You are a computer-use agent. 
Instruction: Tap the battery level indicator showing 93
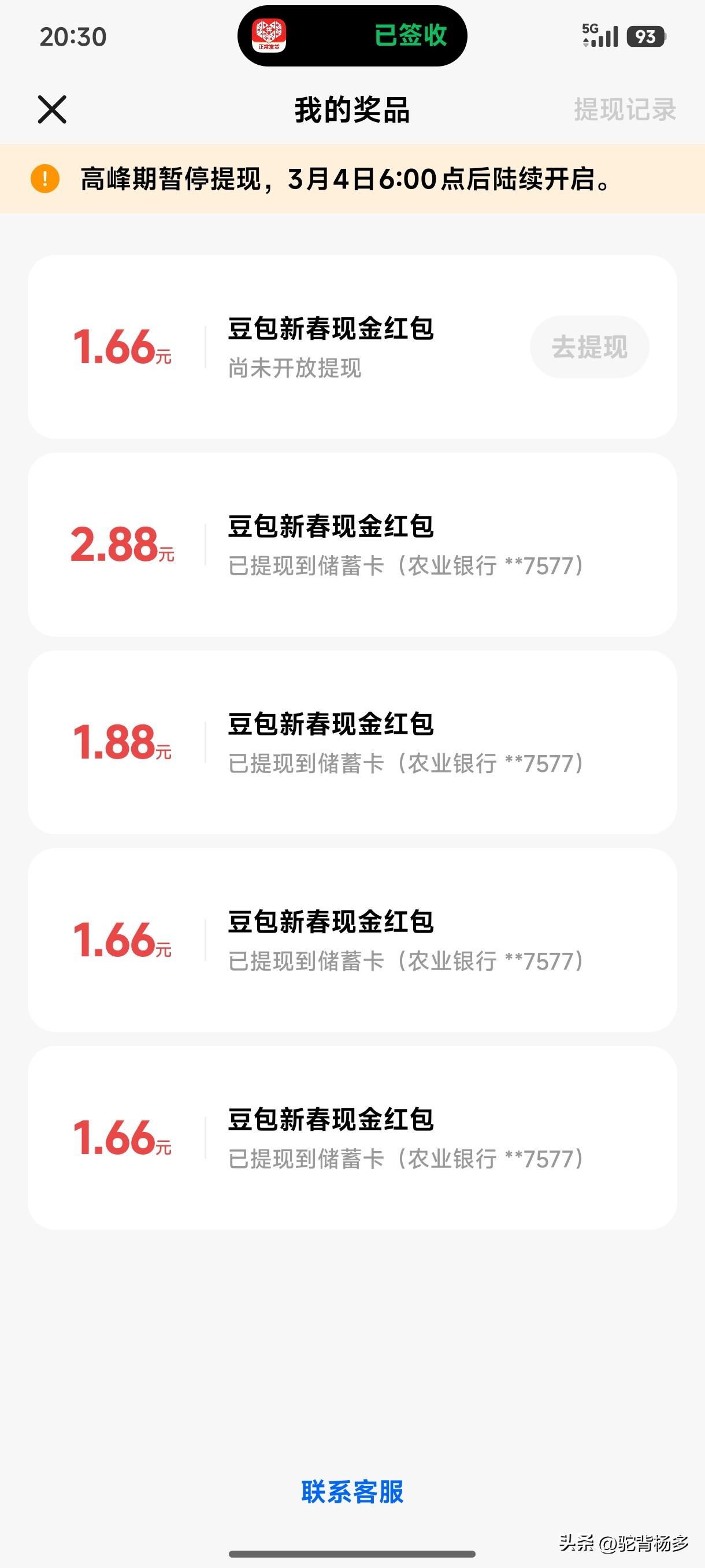tap(647, 36)
